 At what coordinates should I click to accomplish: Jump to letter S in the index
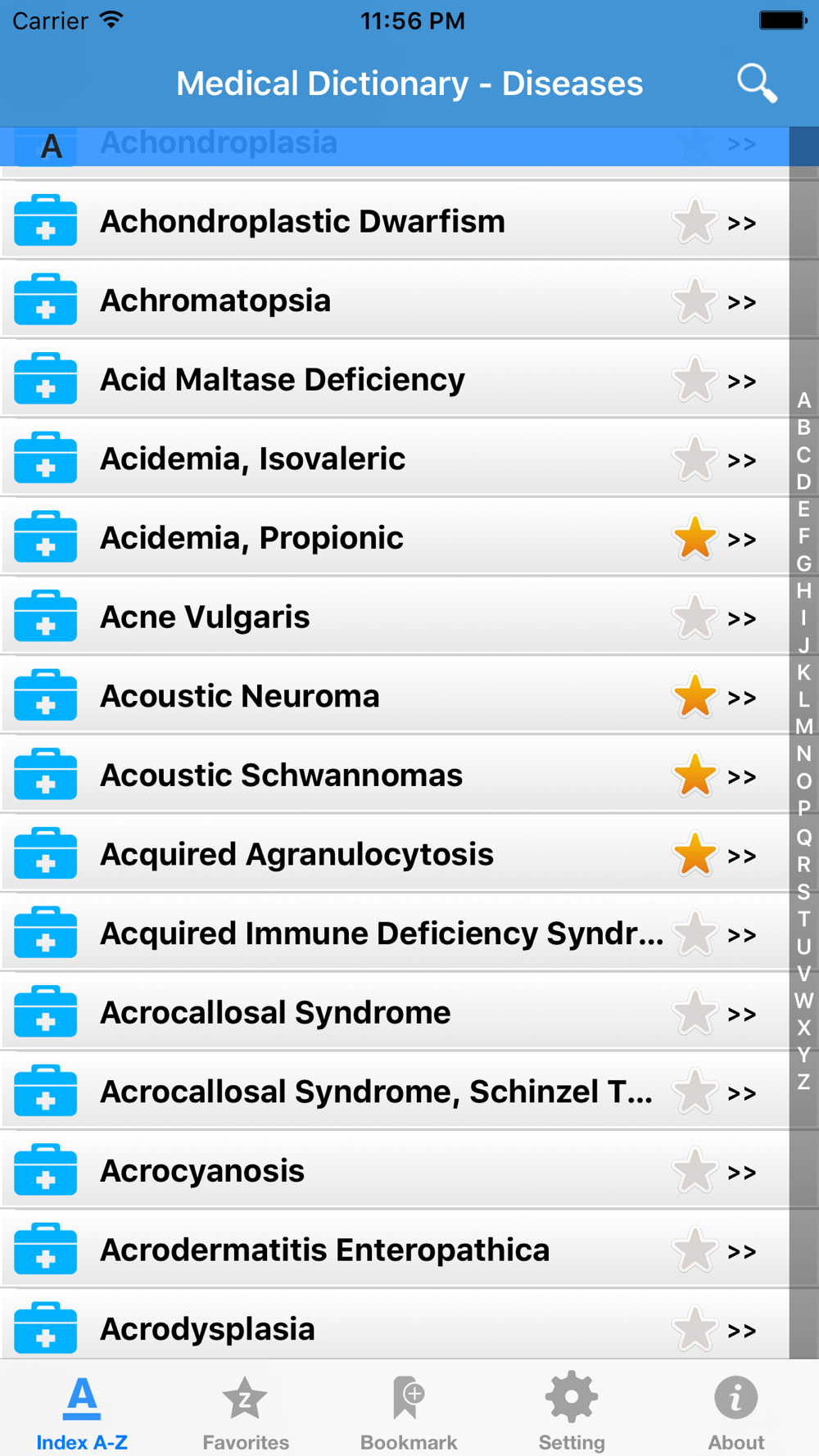pos(804,891)
